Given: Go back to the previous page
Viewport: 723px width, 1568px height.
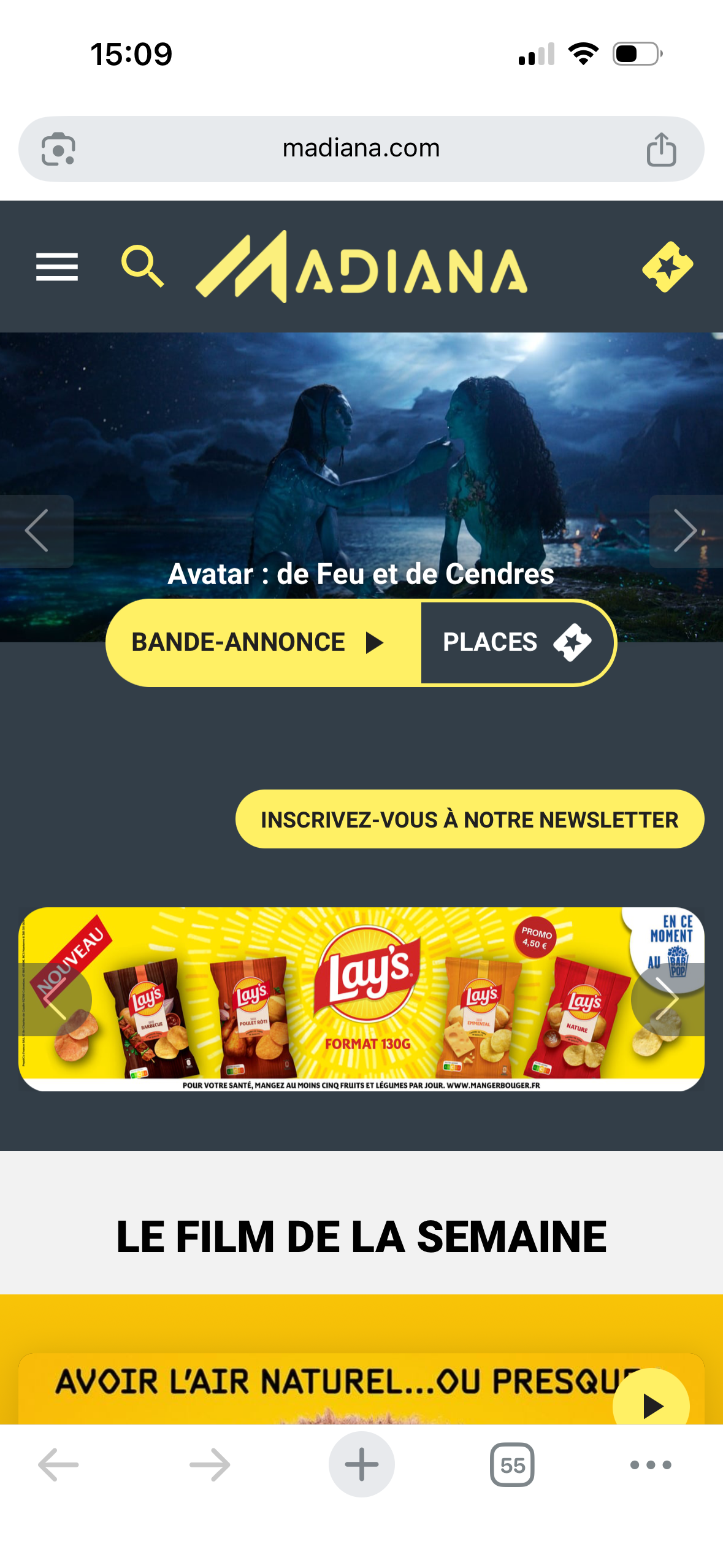Looking at the screenshot, I should [x=58, y=1464].
